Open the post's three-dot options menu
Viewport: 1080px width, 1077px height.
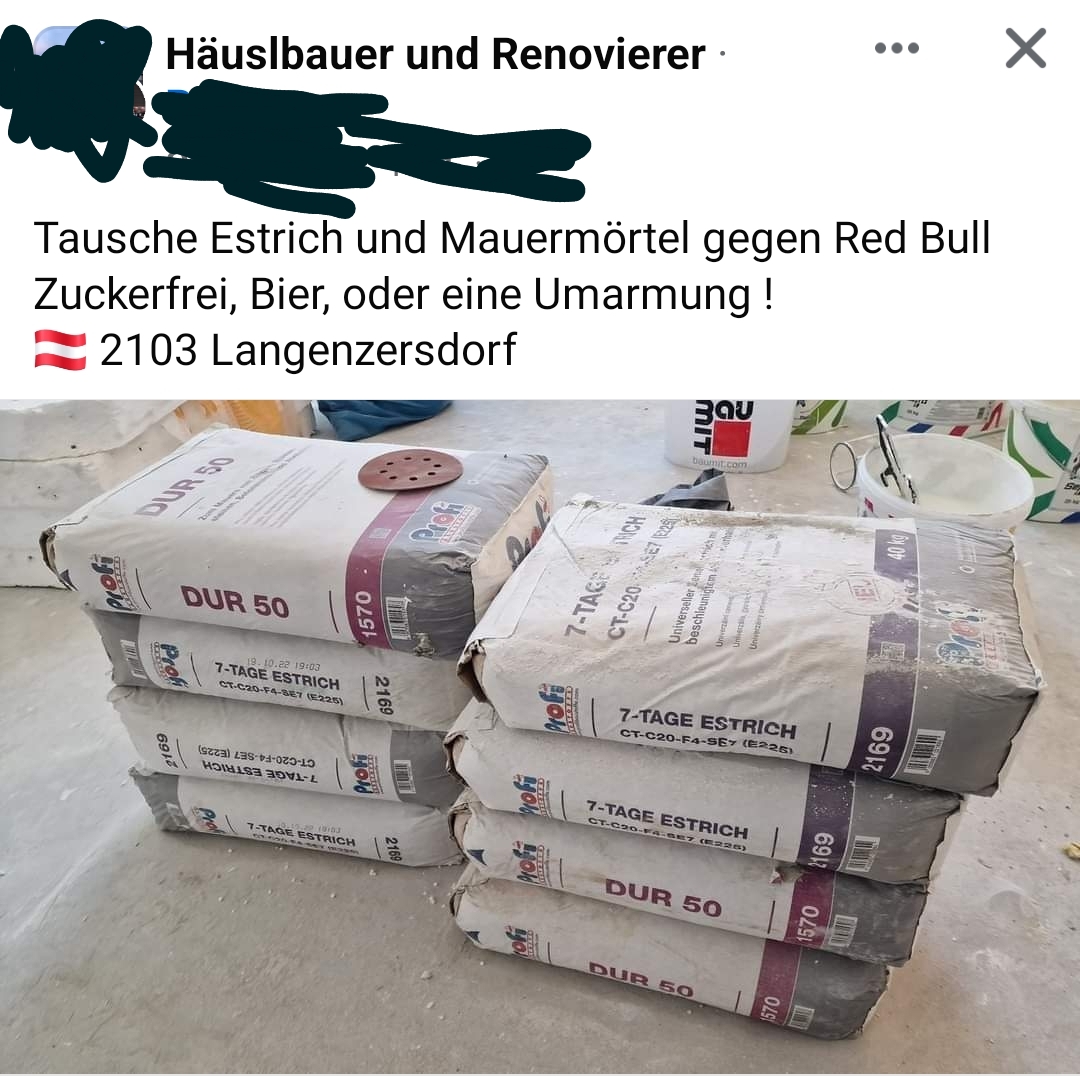pos(896,48)
